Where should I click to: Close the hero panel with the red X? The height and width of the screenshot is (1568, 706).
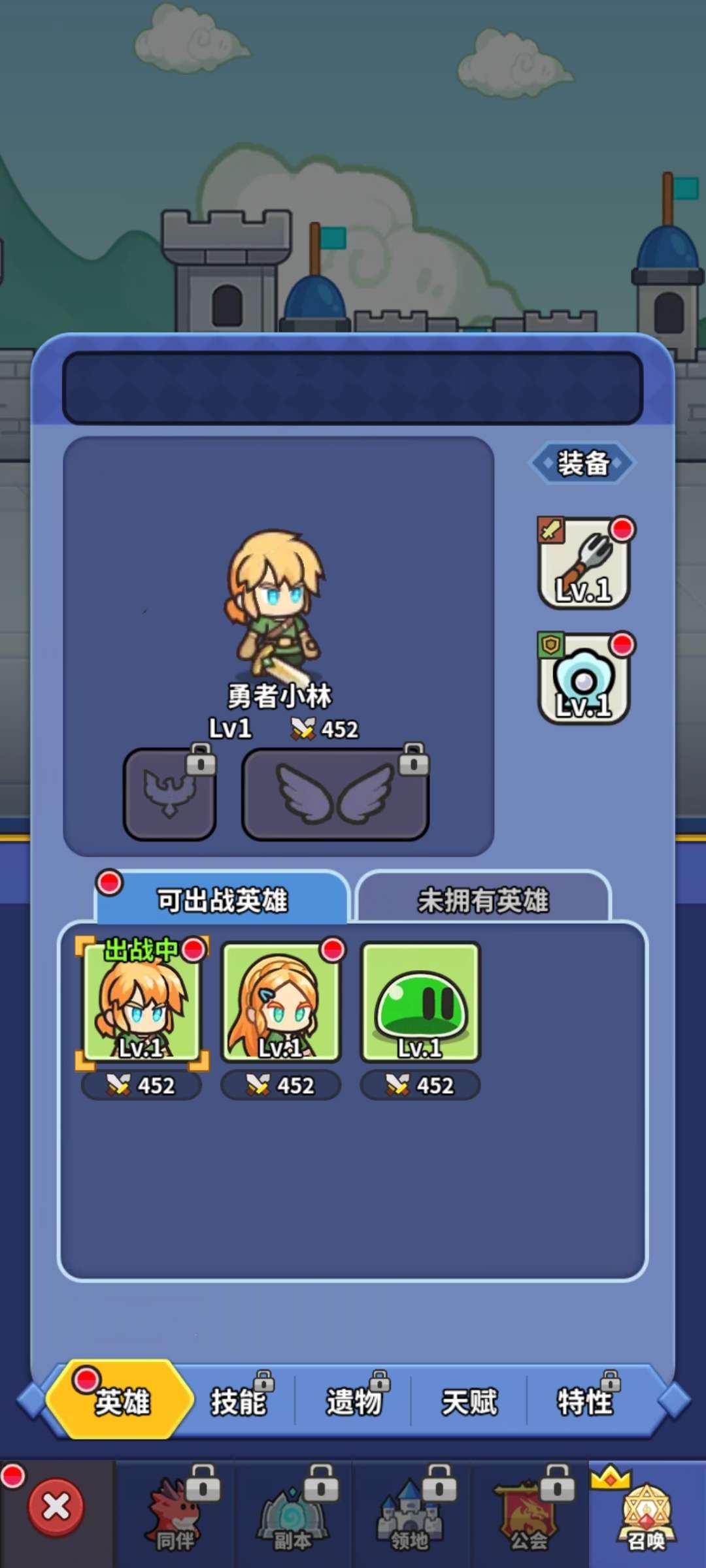(56, 1507)
